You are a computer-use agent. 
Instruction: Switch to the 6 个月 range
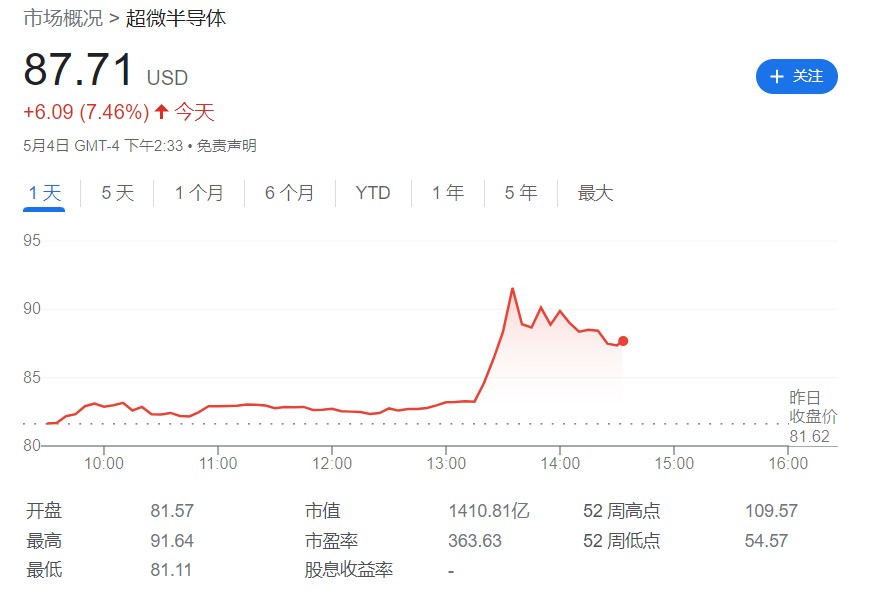point(289,193)
